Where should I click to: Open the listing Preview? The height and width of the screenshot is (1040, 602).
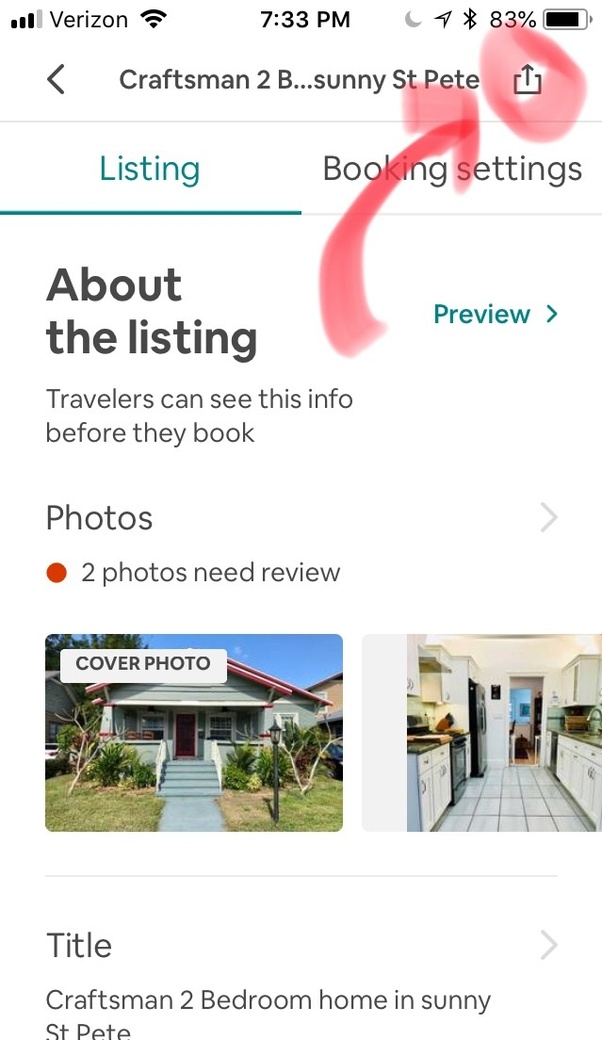(x=495, y=314)
